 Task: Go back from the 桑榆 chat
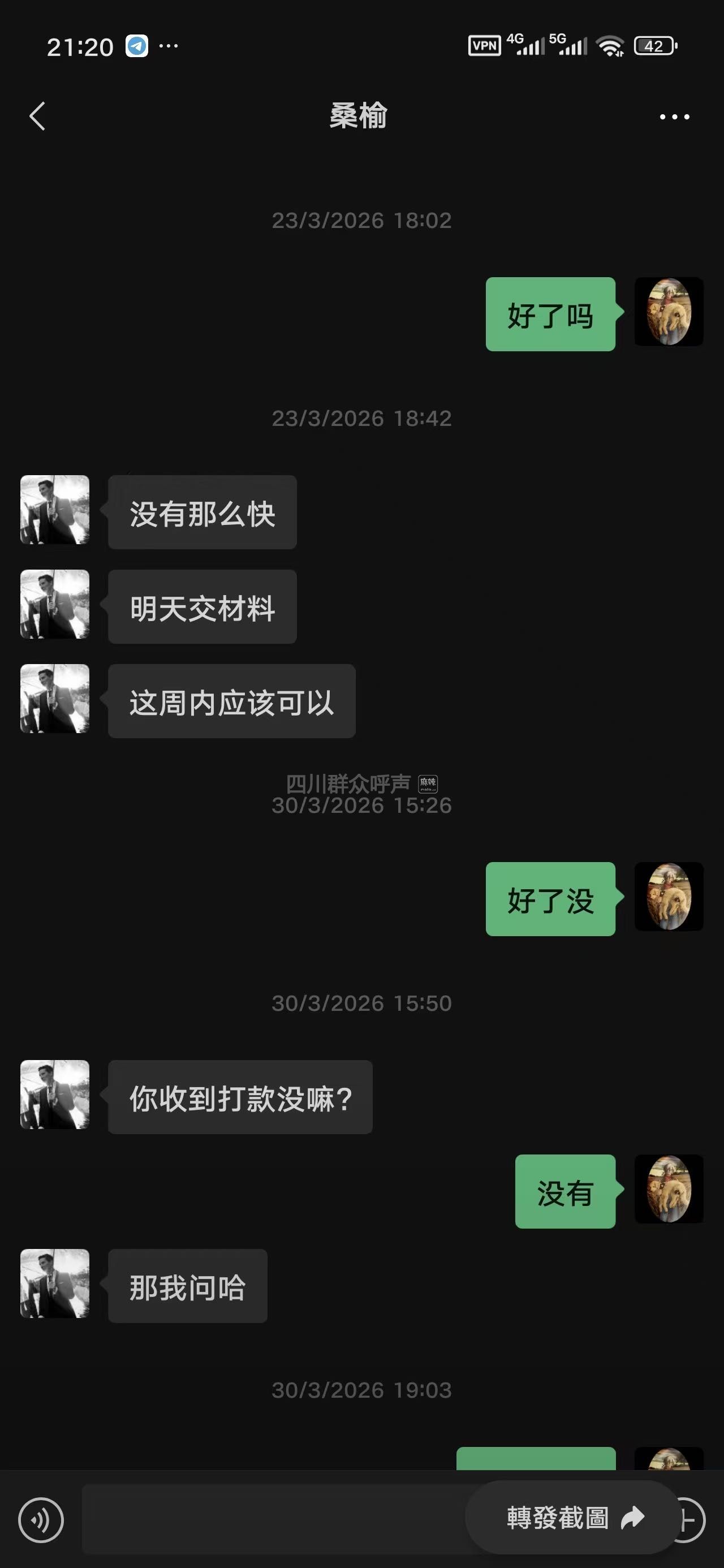point(38,115)
